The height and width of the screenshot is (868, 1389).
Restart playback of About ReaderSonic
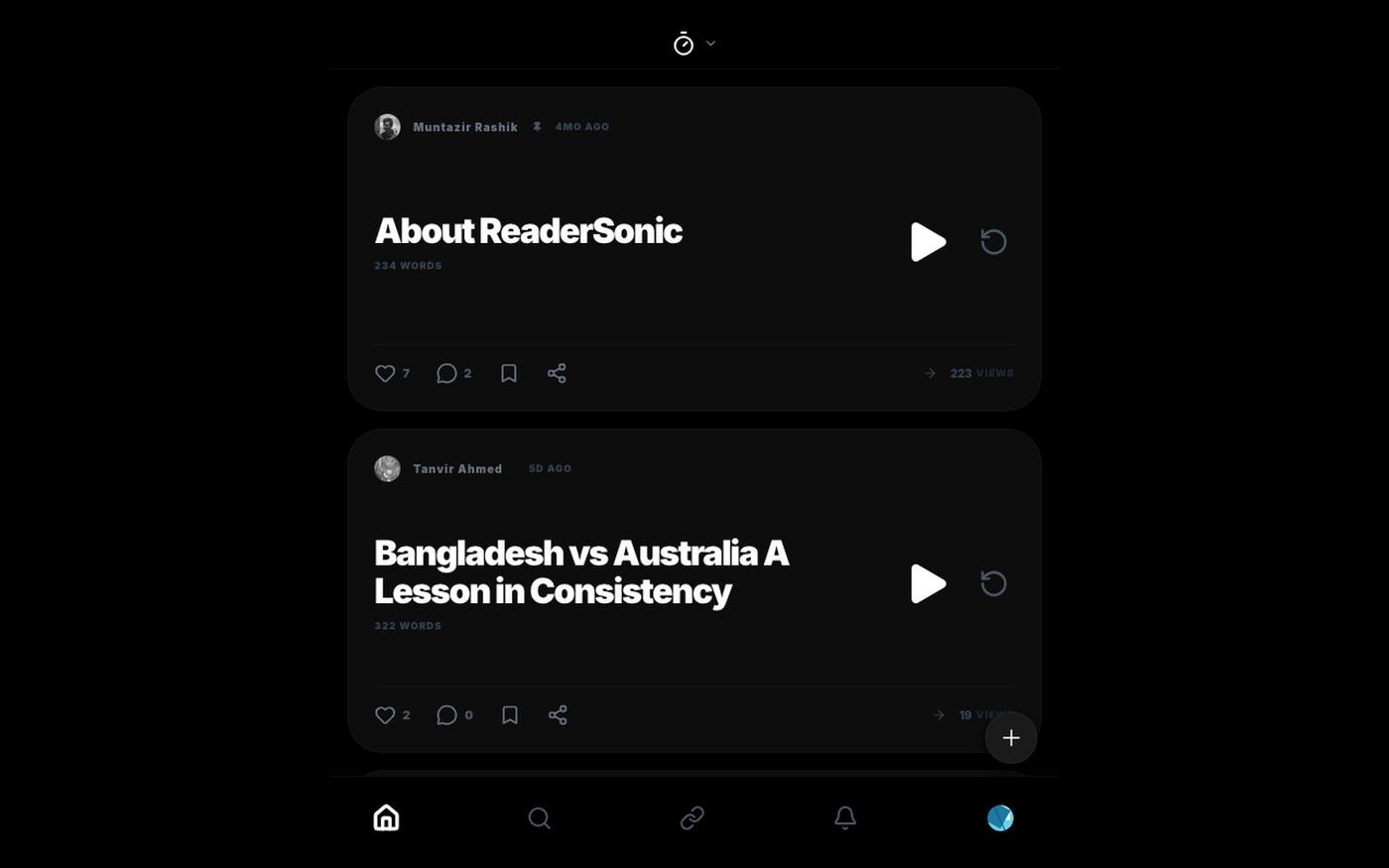pos(993,242)
